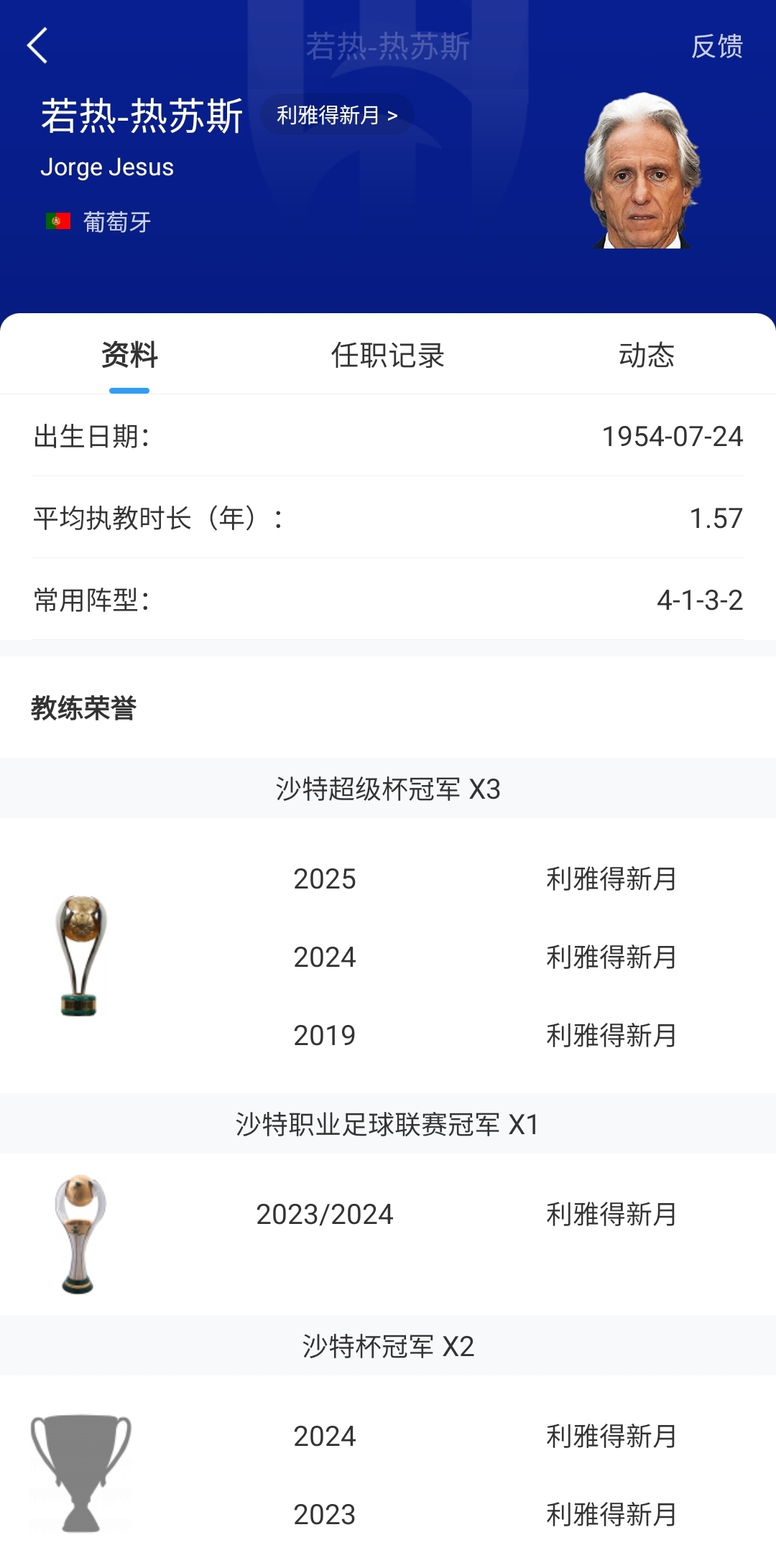Viewport: 776px width, 1568px height.
Task: Open the 利雅得新月 team chip
Action: [x=336, y=115]
